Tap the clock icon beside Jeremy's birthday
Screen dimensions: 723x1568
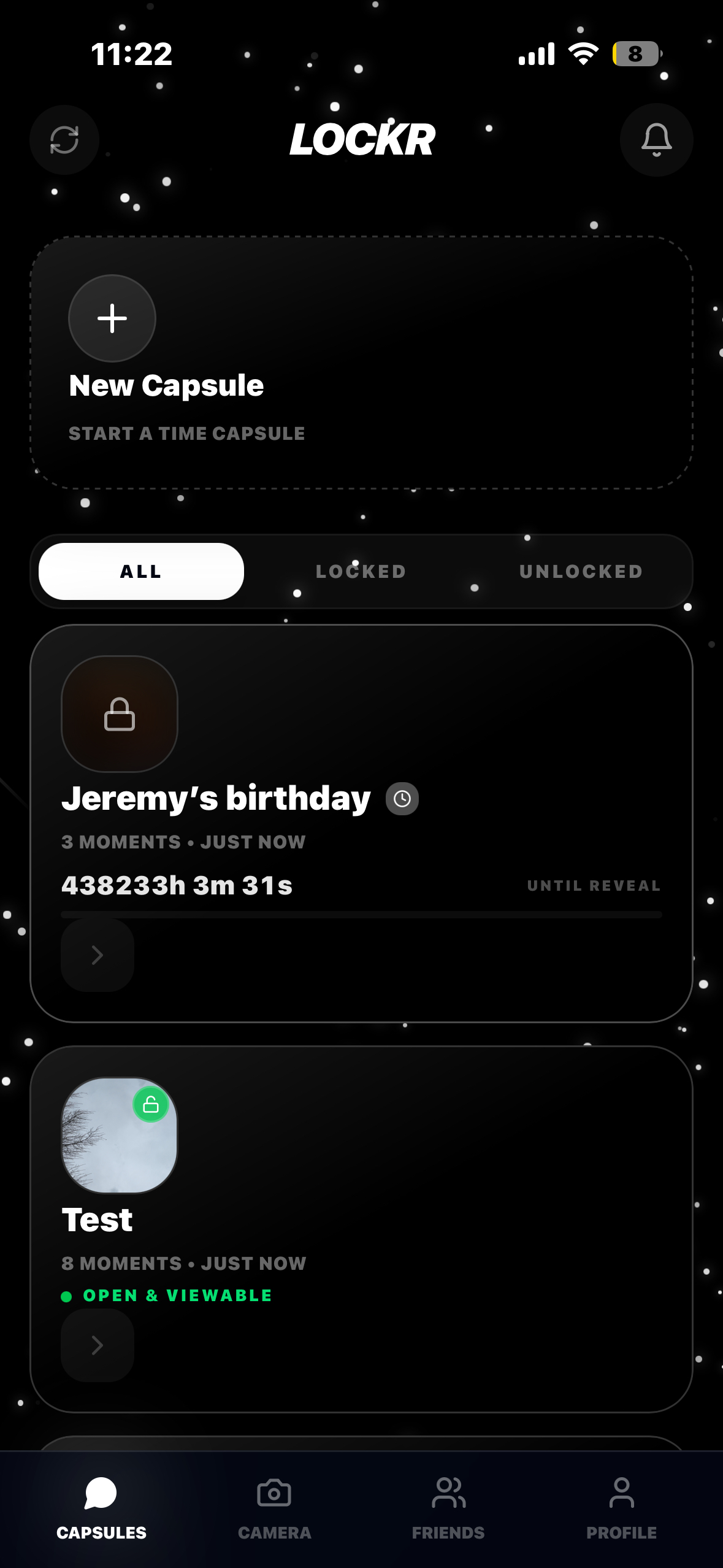(402, 798)
